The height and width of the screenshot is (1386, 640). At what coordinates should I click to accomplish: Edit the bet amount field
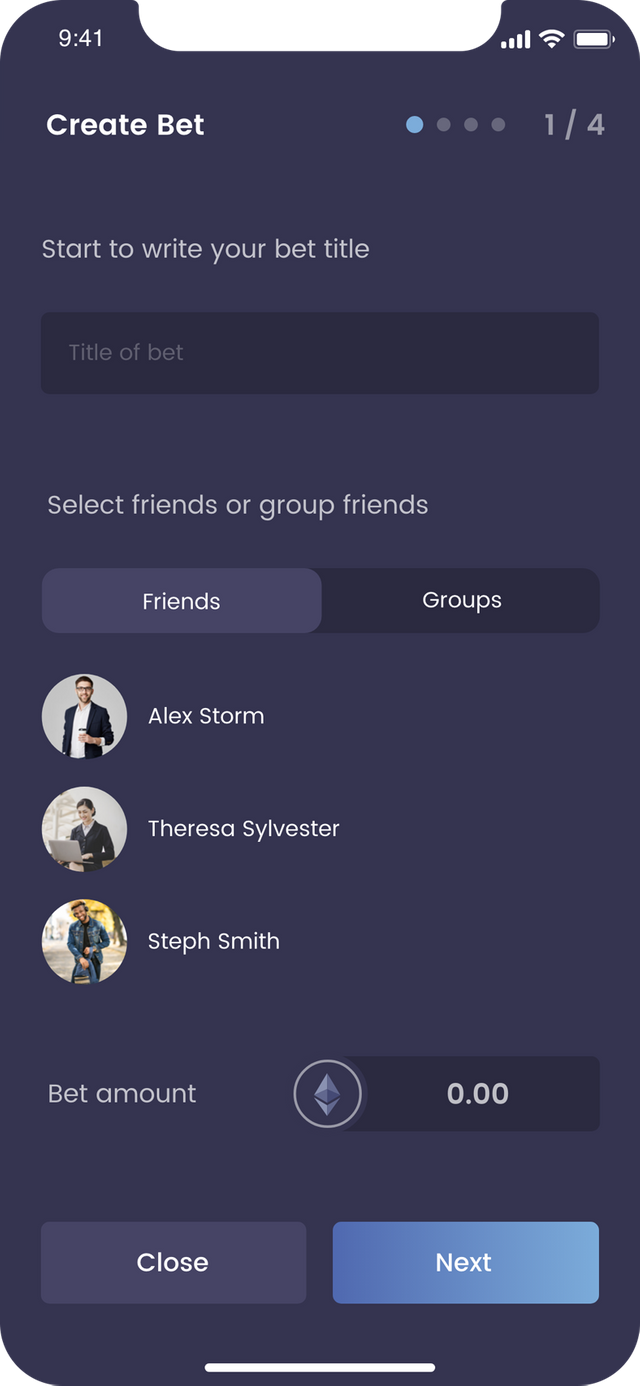[478, 1093]
